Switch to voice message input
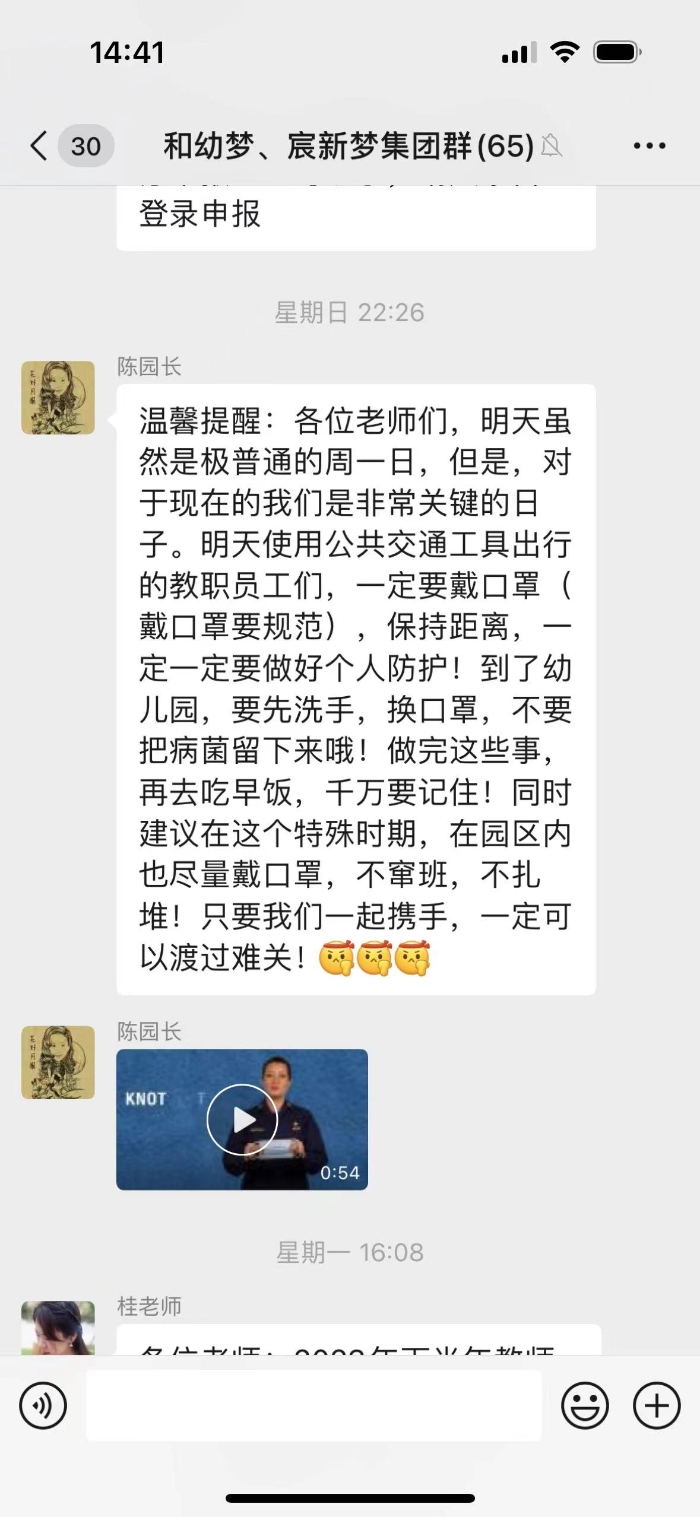Screen dimensions: 700x1517 coord(43,1406)
